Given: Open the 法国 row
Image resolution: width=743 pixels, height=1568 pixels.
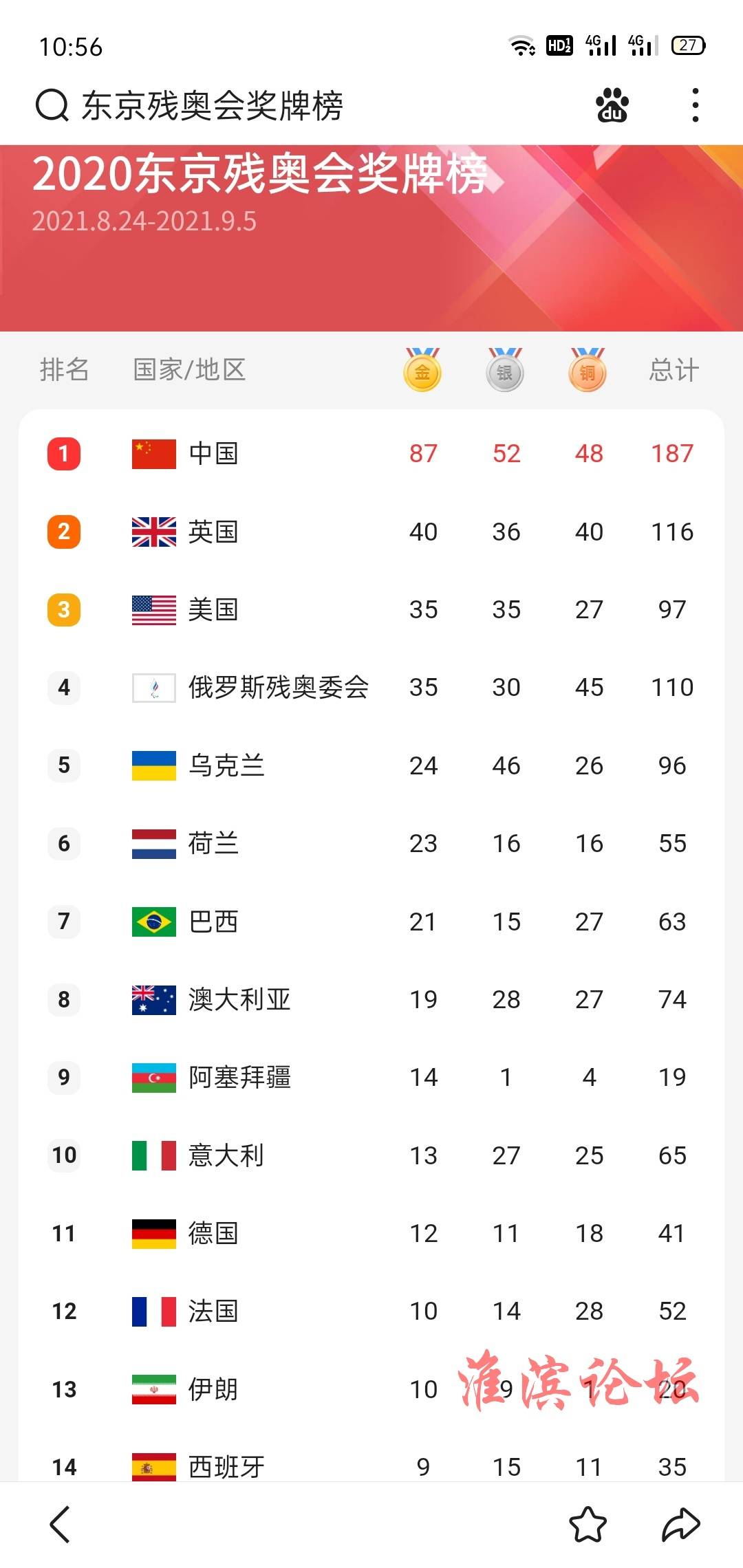Looking at the screenshot, I should pyautogui.click(x=371, y=1311).
